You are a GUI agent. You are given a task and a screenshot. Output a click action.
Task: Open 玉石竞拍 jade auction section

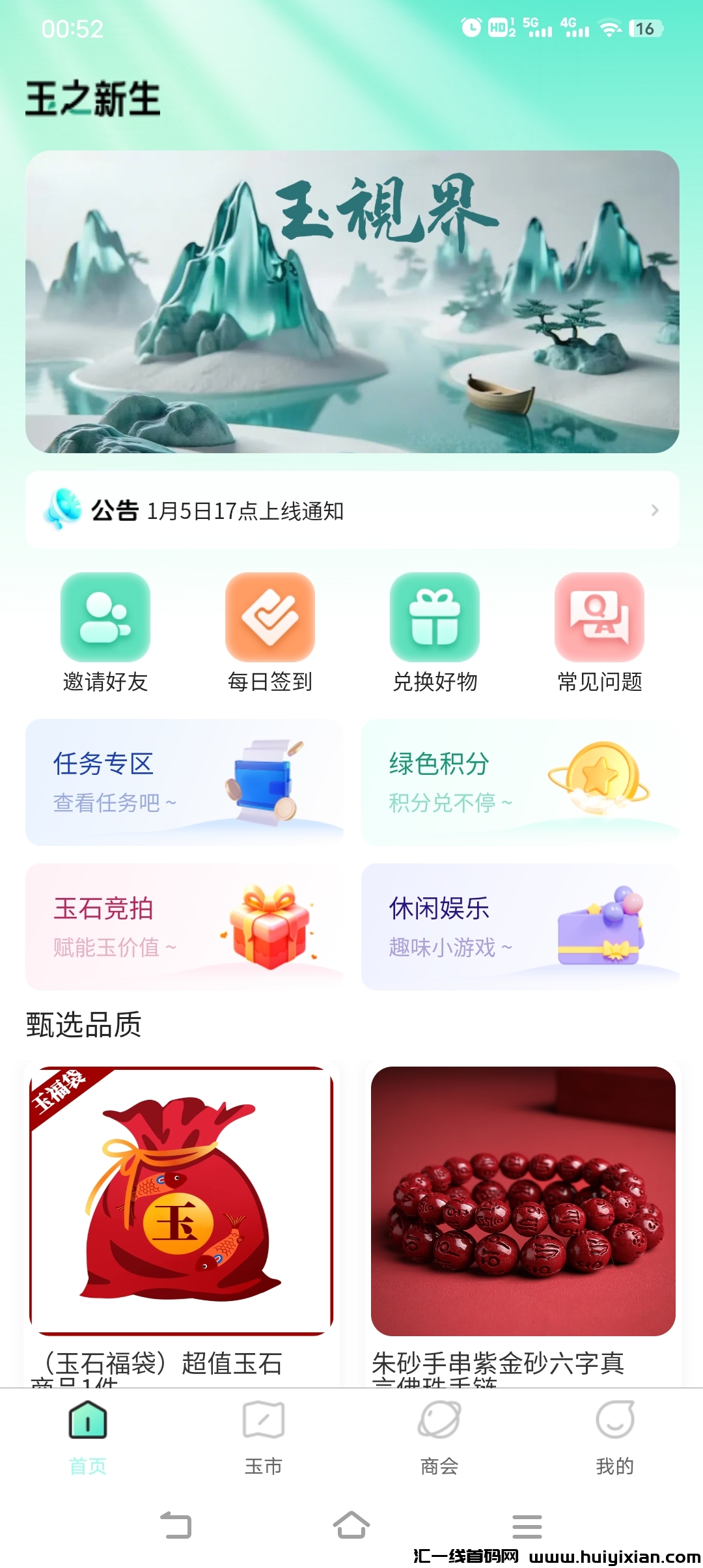click(x=184, y=927)
